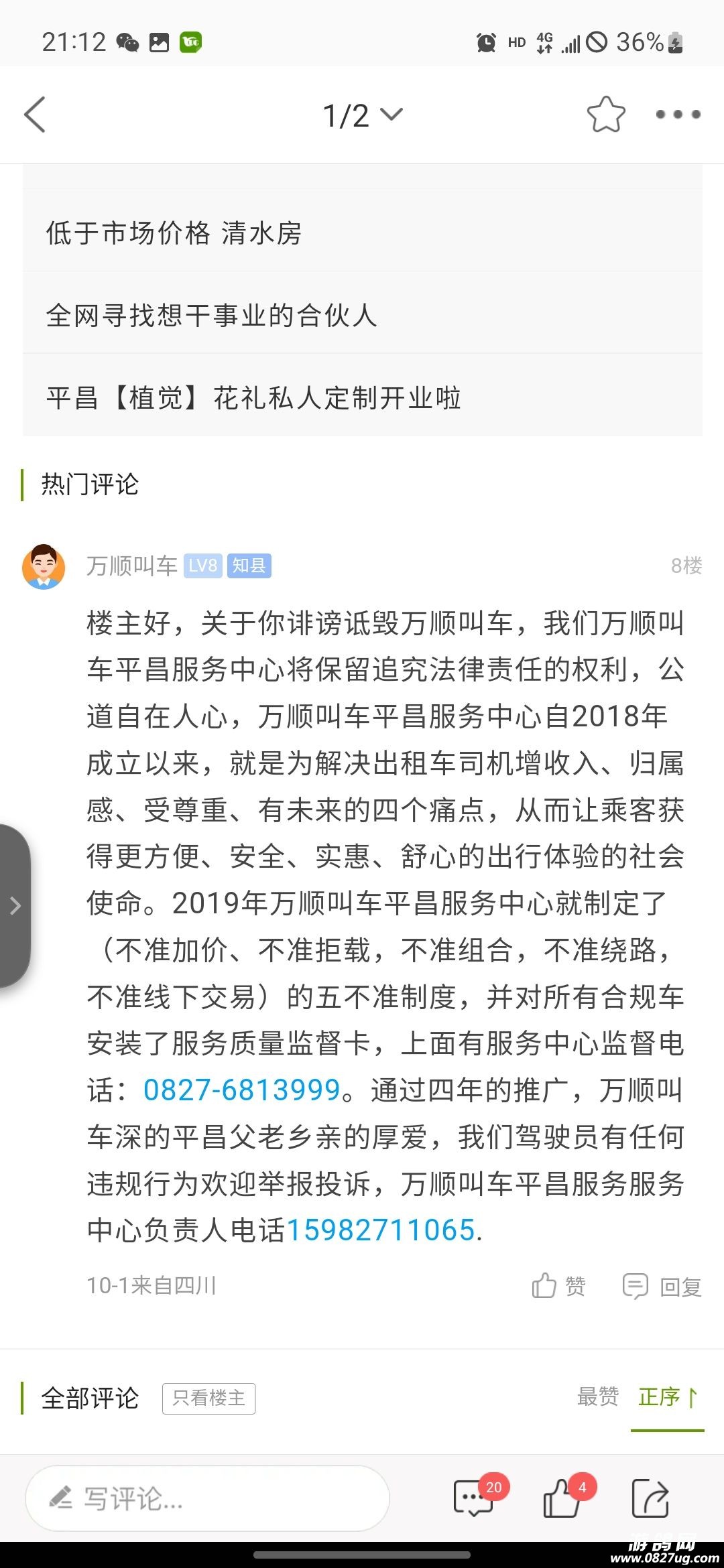Sort comments by 最赞
Image resolution: width=724 pixels, height=1568 pixels.
click(597, 1396)
